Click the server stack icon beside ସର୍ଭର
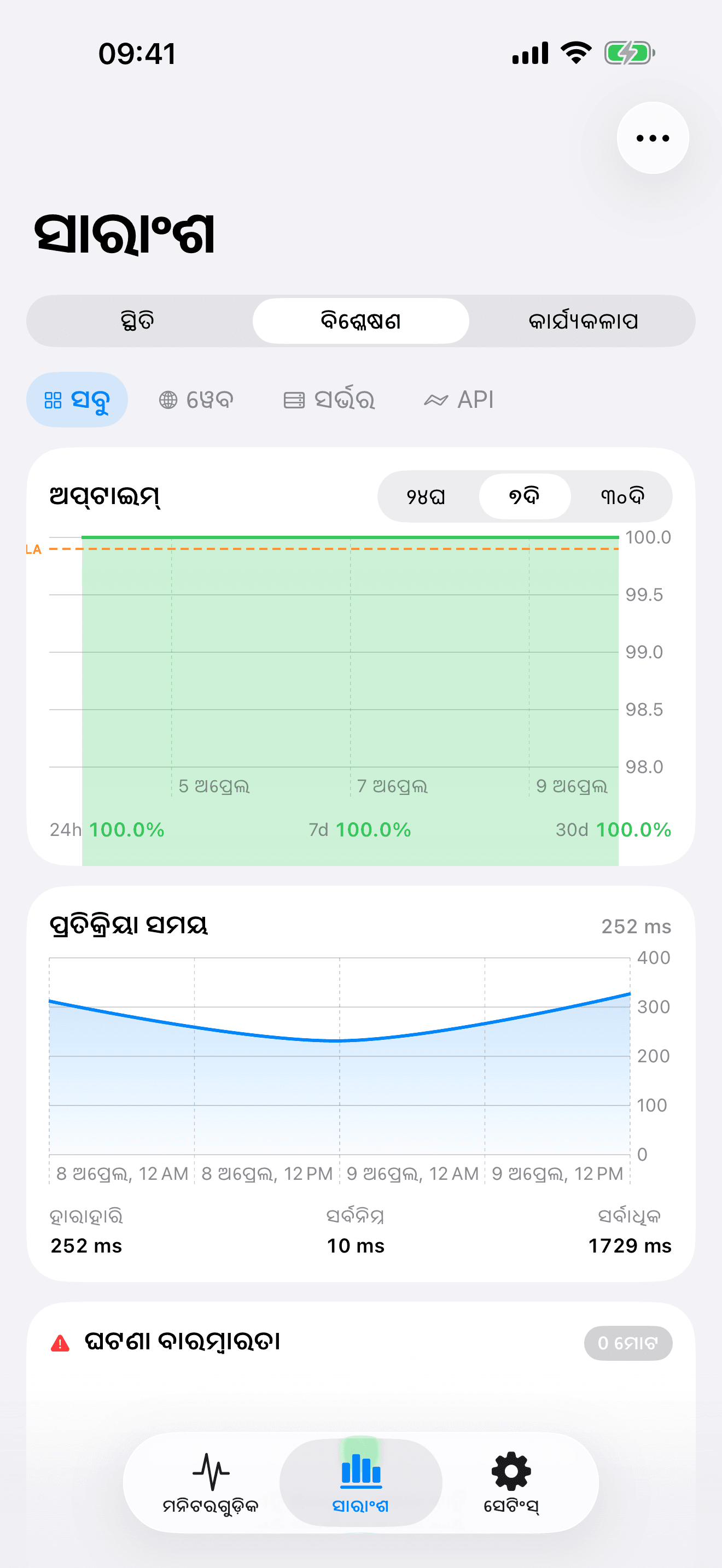722x1568 pixels. click(x=296, y=399)
